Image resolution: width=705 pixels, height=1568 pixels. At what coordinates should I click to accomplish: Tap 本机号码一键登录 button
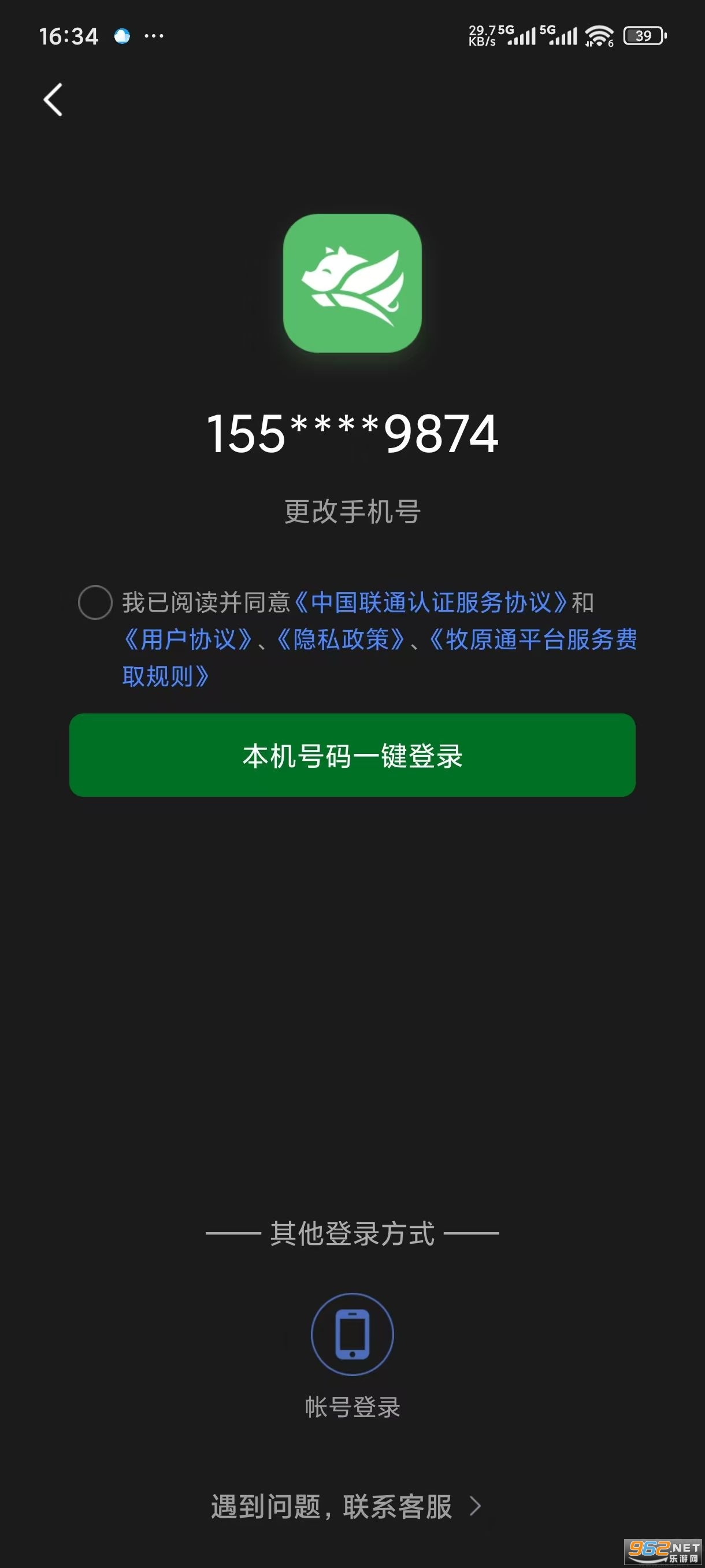point(352,756)
